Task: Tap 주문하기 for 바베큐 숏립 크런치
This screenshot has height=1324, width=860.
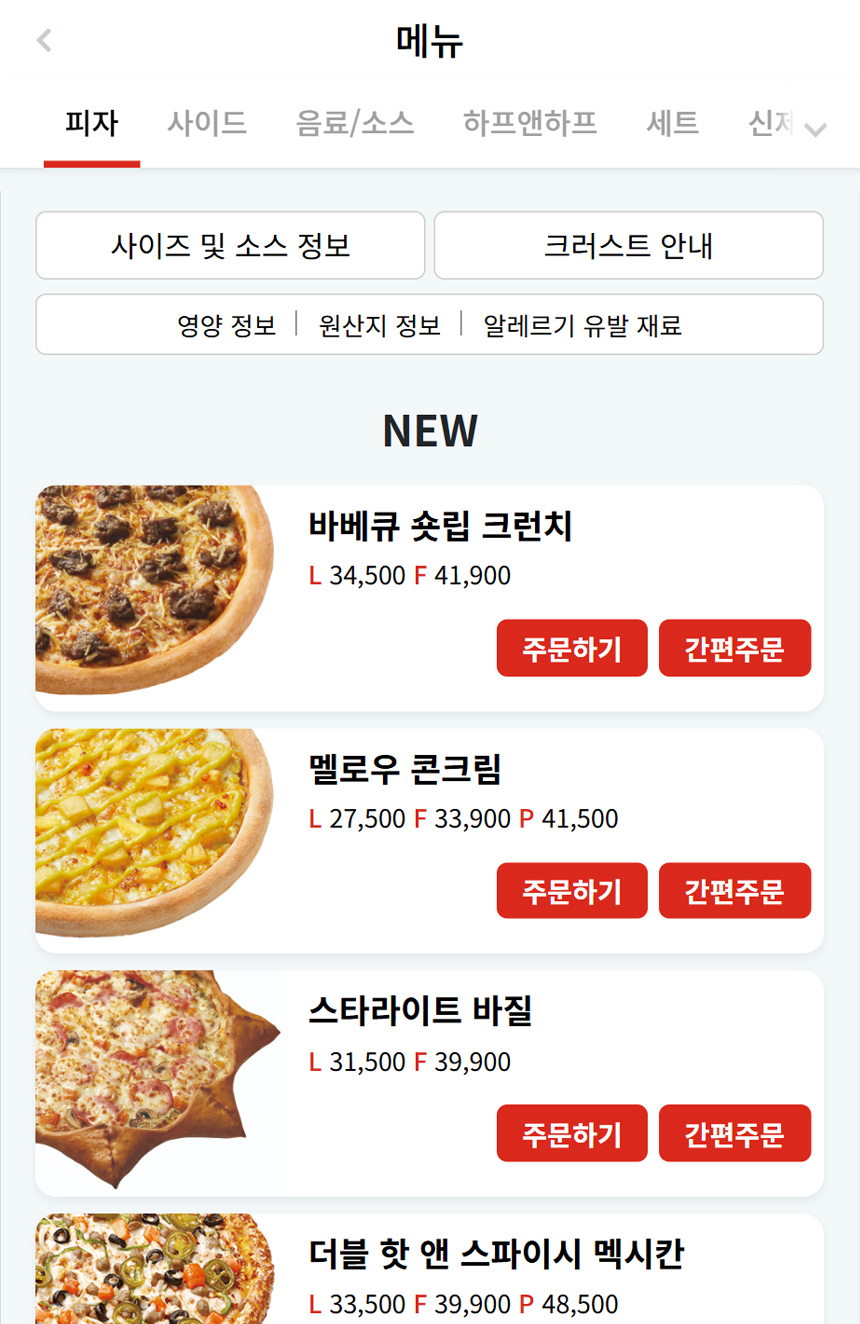Action: (x=572, y=648)
